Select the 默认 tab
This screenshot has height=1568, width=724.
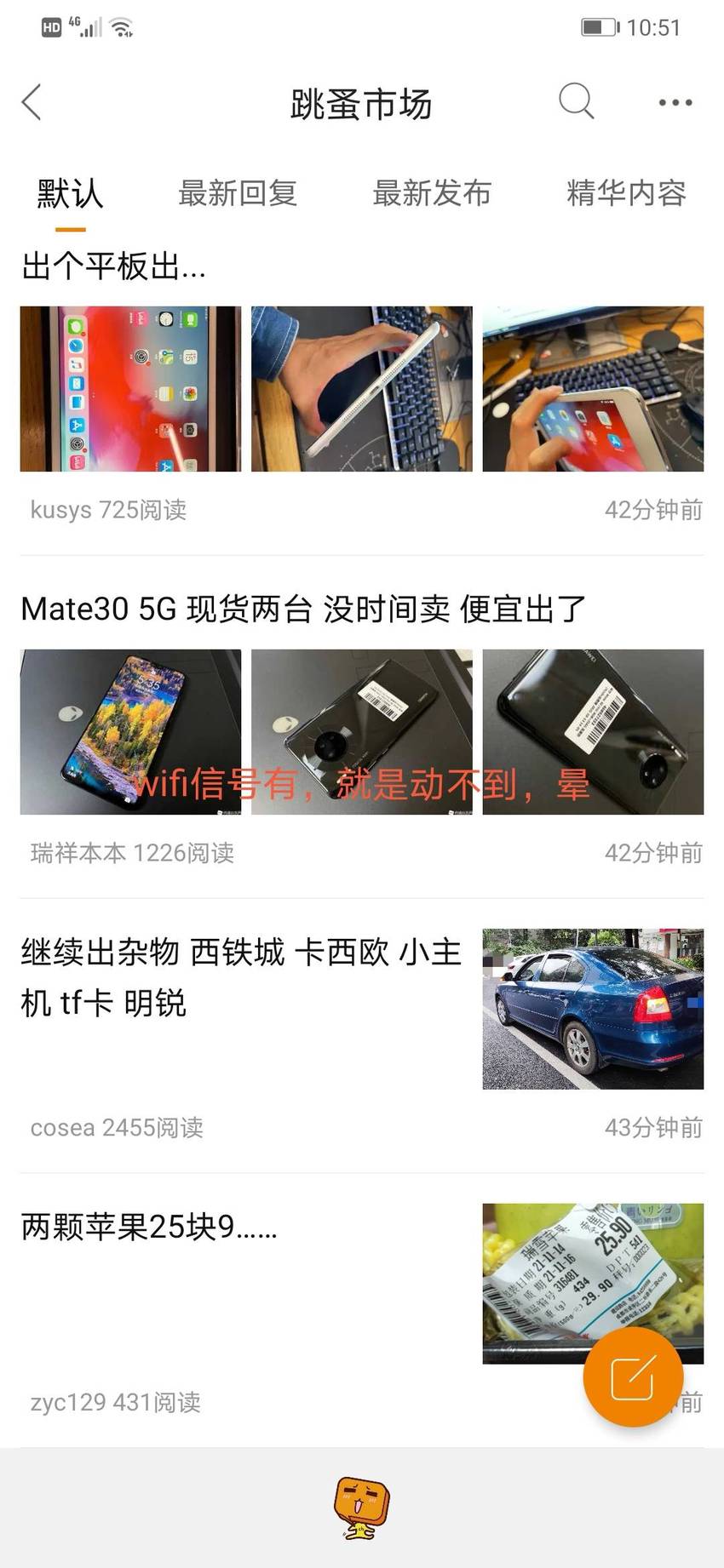(x=70, y=193)
